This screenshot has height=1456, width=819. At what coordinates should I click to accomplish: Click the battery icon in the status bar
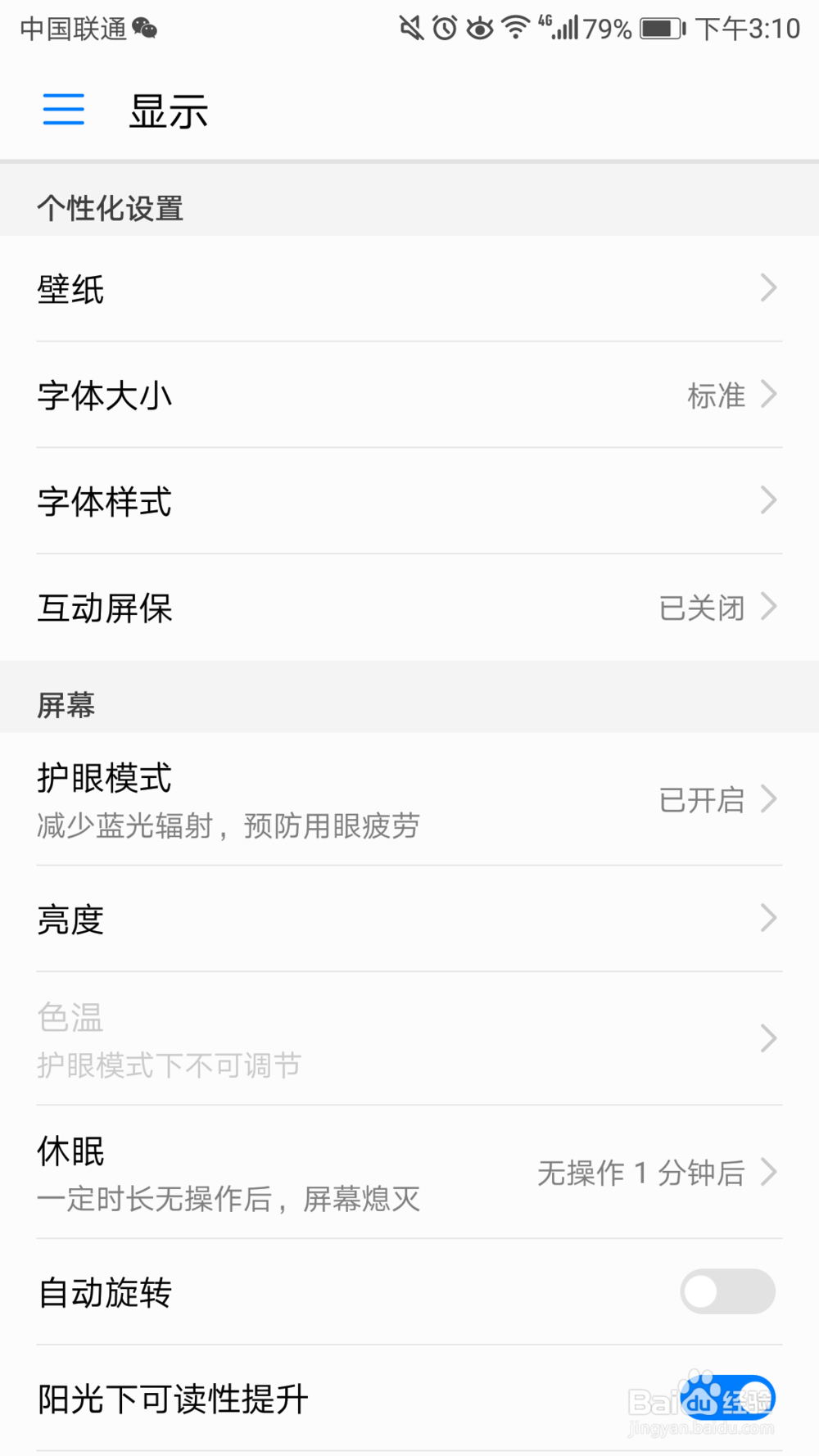660,27
